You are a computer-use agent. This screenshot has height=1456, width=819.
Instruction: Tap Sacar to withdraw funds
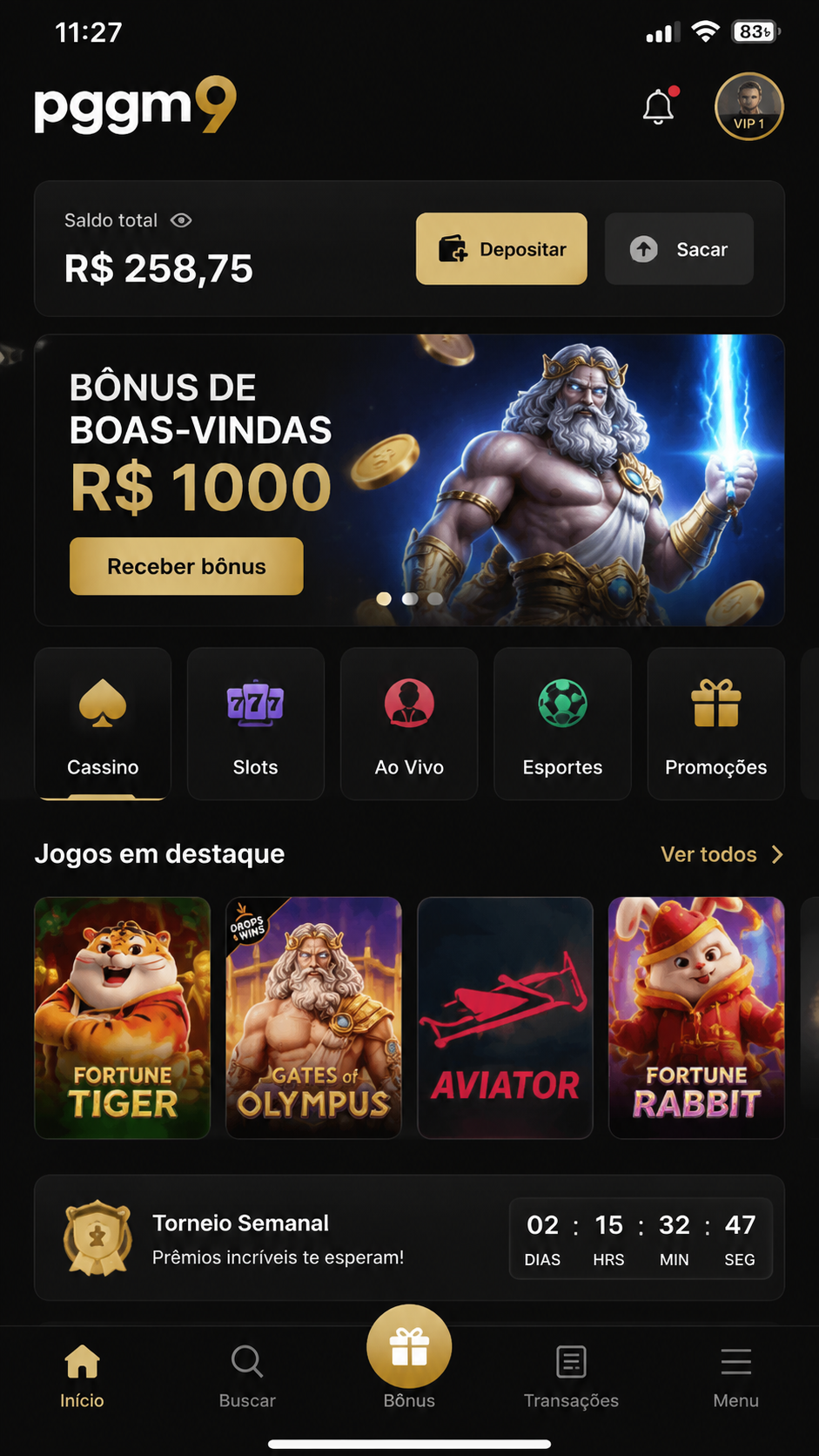(x=679, y=249)
